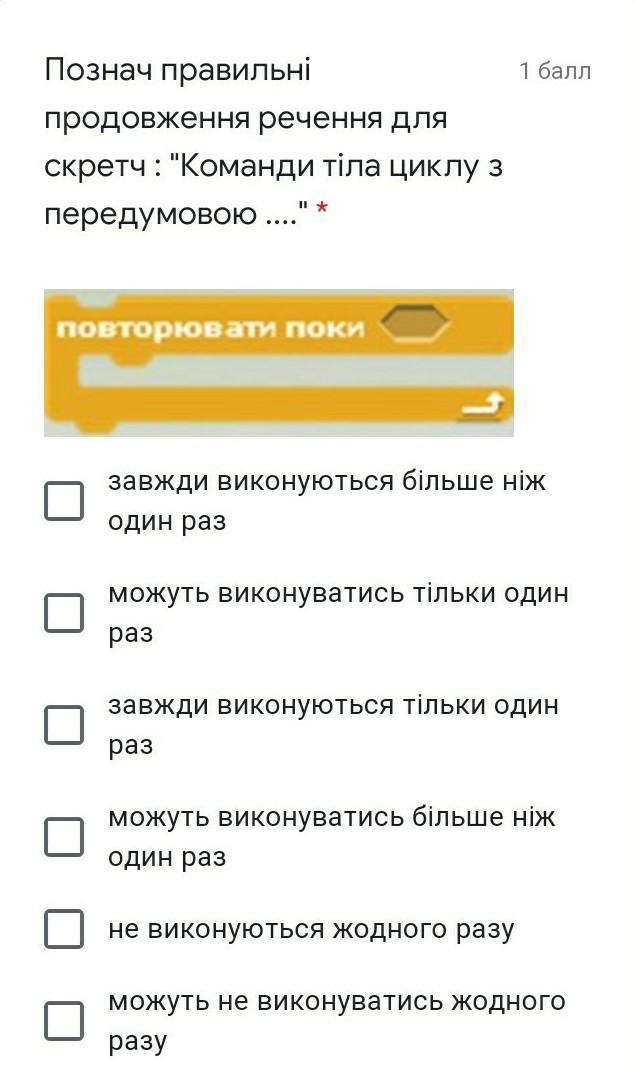The height and width of the screenshot is (1075, 635).
Task: Mark 'можуть виконуватись більше ніж один раз'
Action: pos(64,837)
